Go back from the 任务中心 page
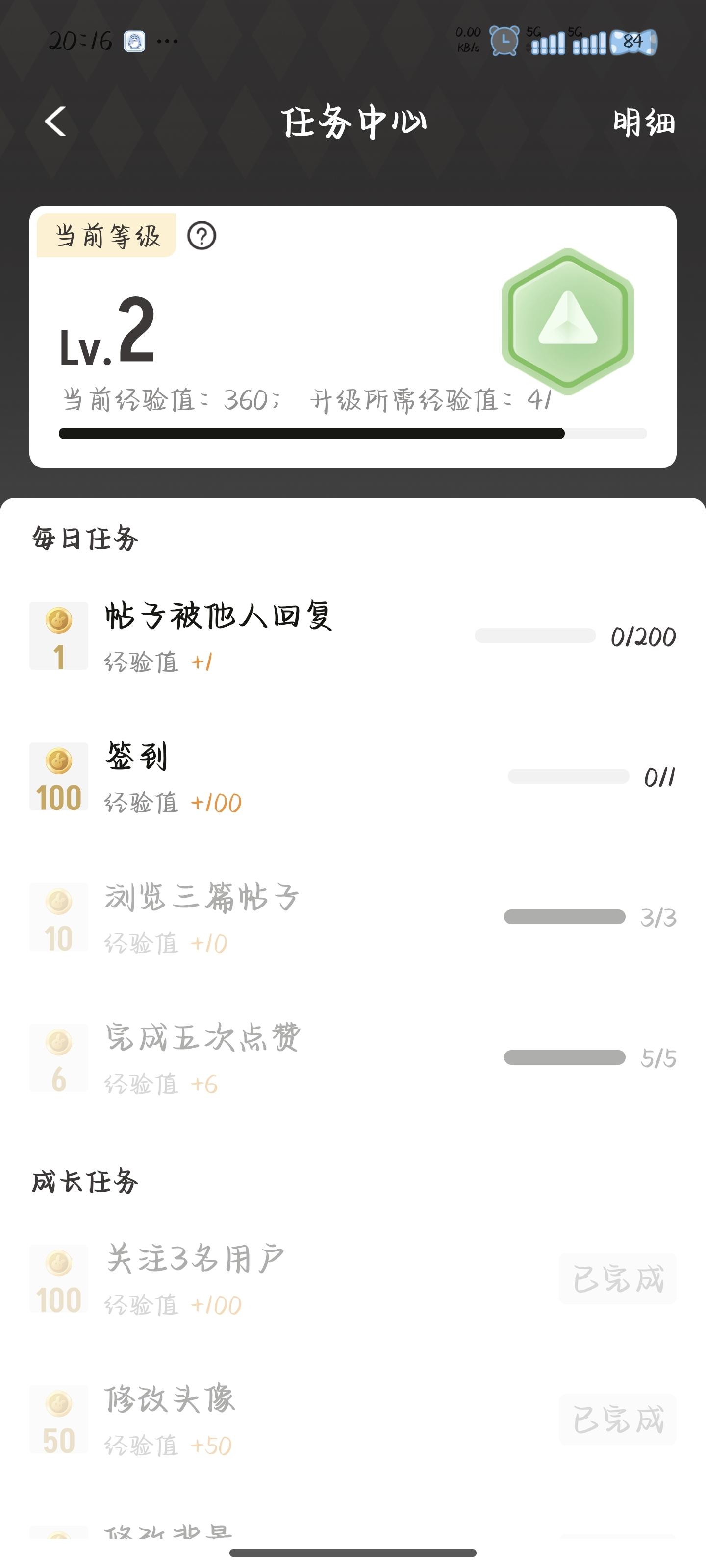The width and height of the screenshot is (706, 1568). (x=55, y=121)
